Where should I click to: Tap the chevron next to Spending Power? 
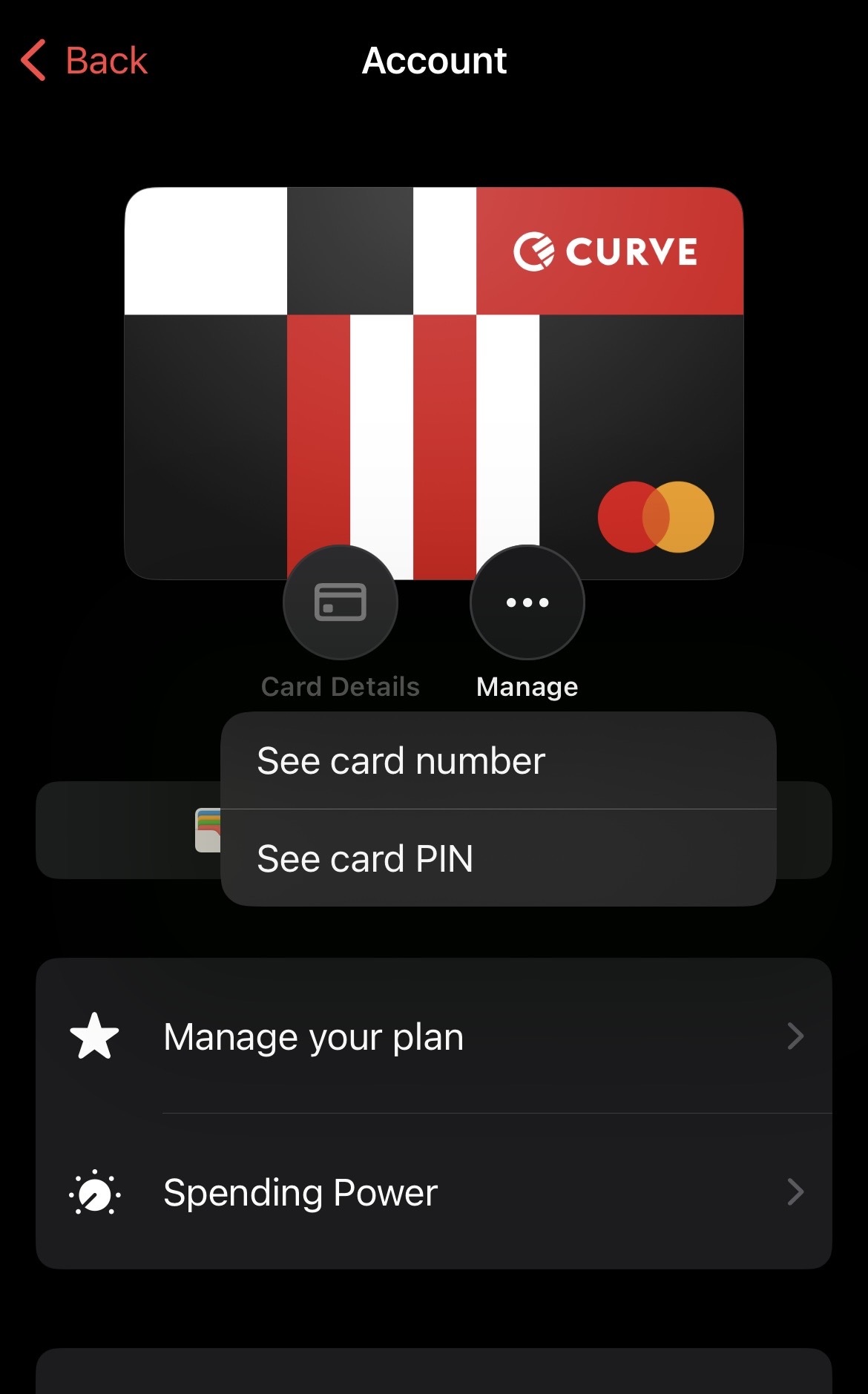coord(795,1193)
